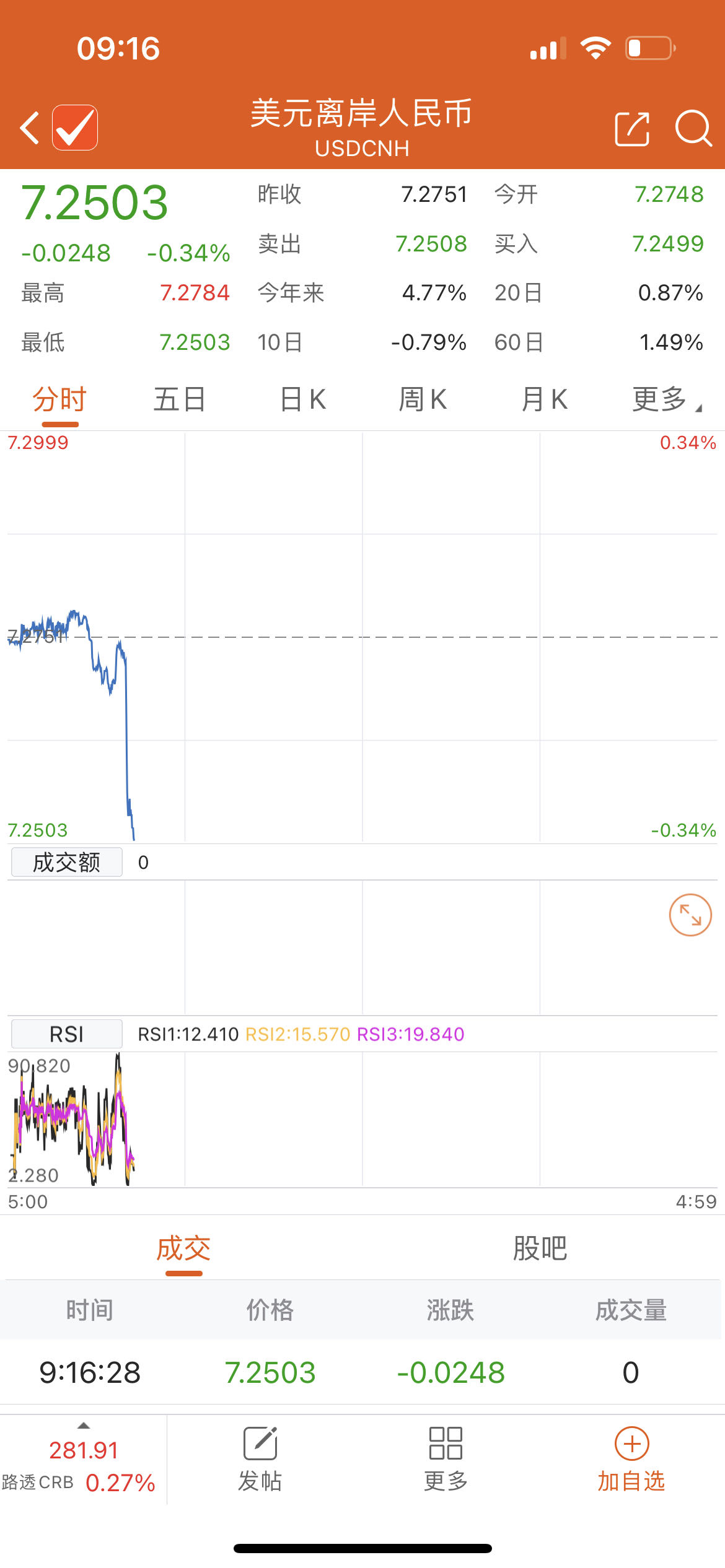Open the search magnifier
Viewport: 725px width, 1568px height.
[693, 128]
